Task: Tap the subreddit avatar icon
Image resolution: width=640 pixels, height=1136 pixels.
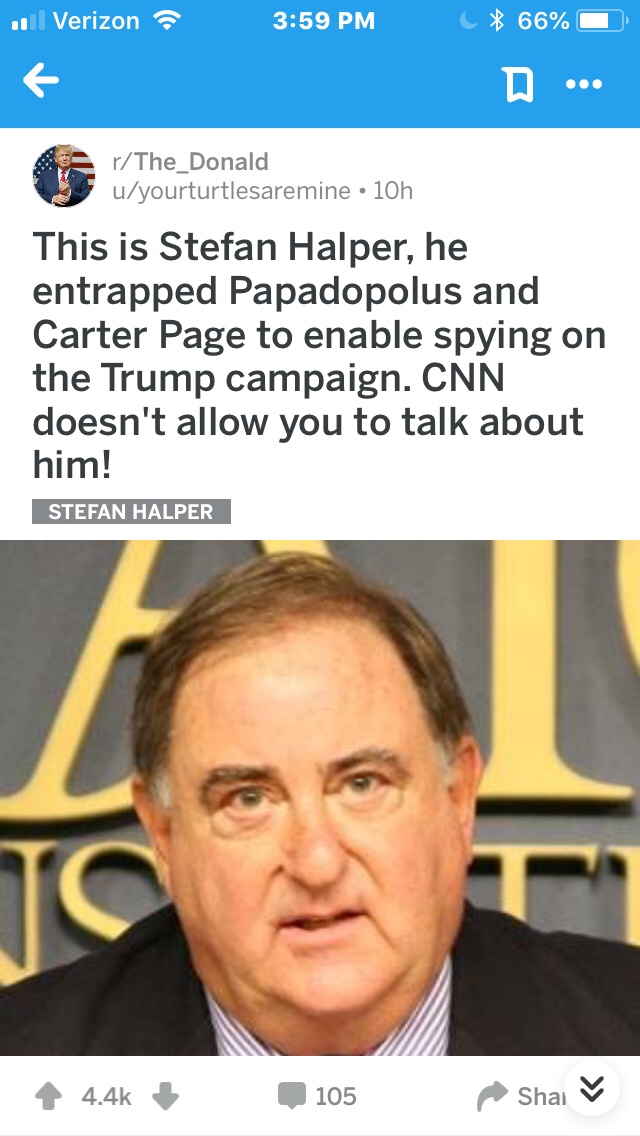Action: click(64, 176)
